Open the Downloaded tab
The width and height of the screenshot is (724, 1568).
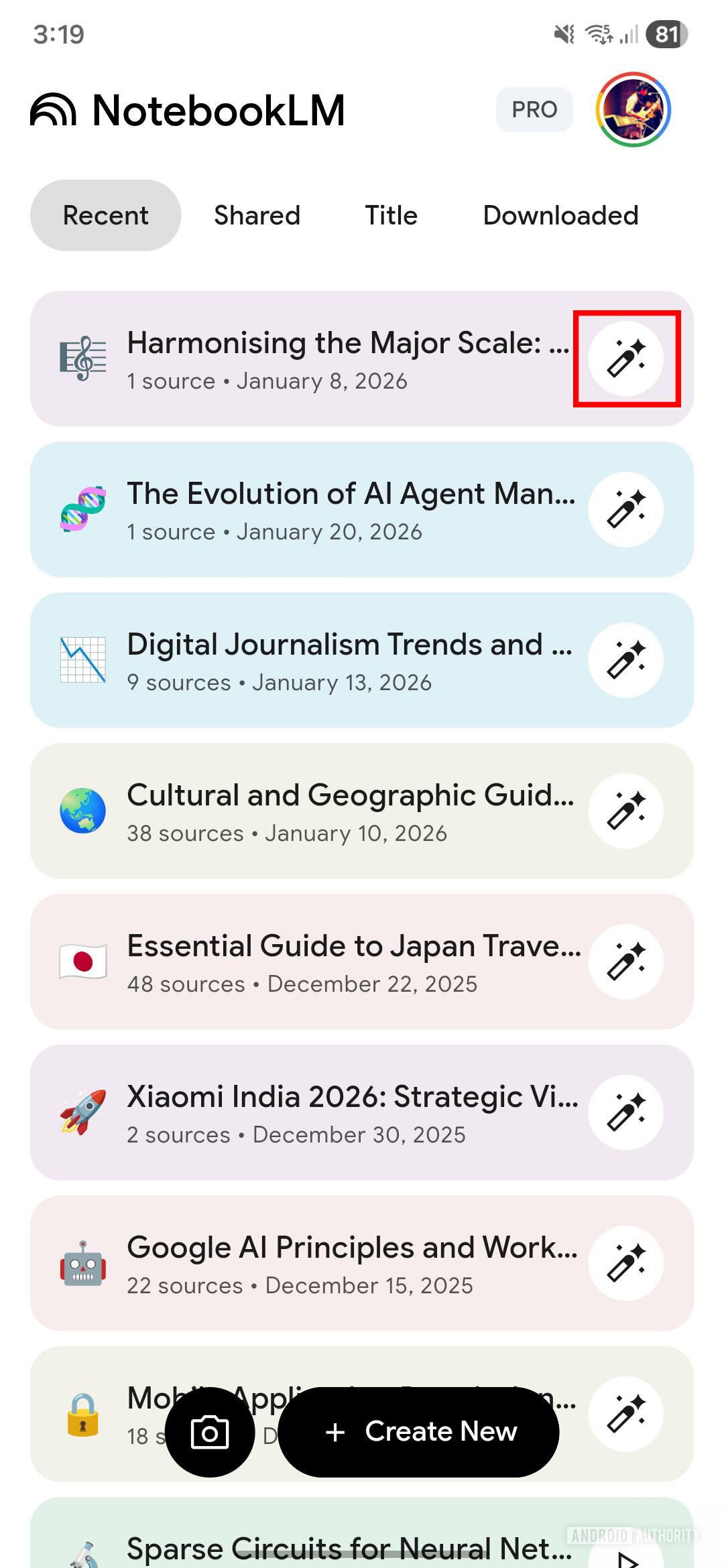click(560, 215)
